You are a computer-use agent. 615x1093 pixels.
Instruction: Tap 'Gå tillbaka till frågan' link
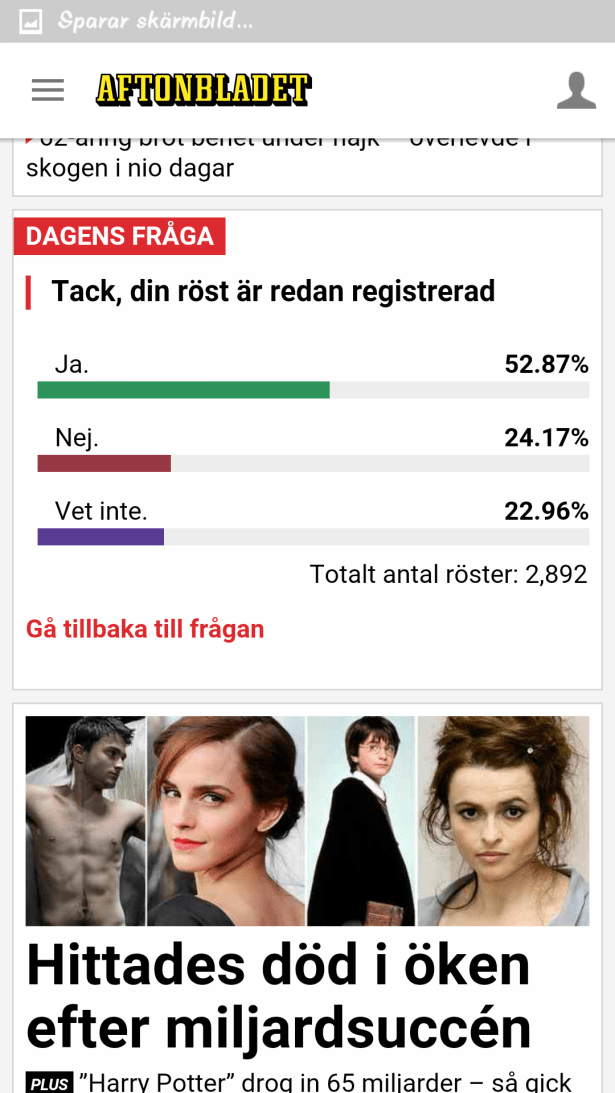(x=145, y=629)
